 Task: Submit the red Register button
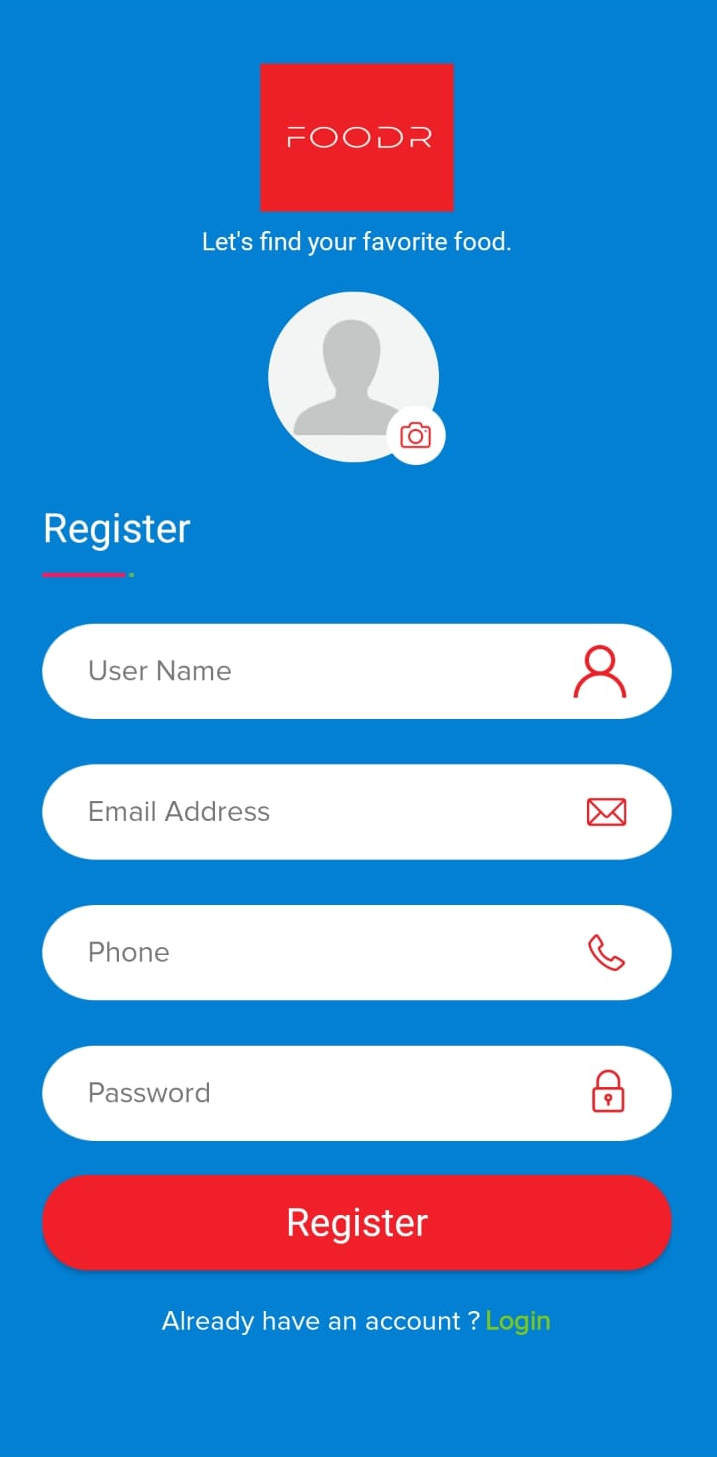click(x=357, y=1222)
